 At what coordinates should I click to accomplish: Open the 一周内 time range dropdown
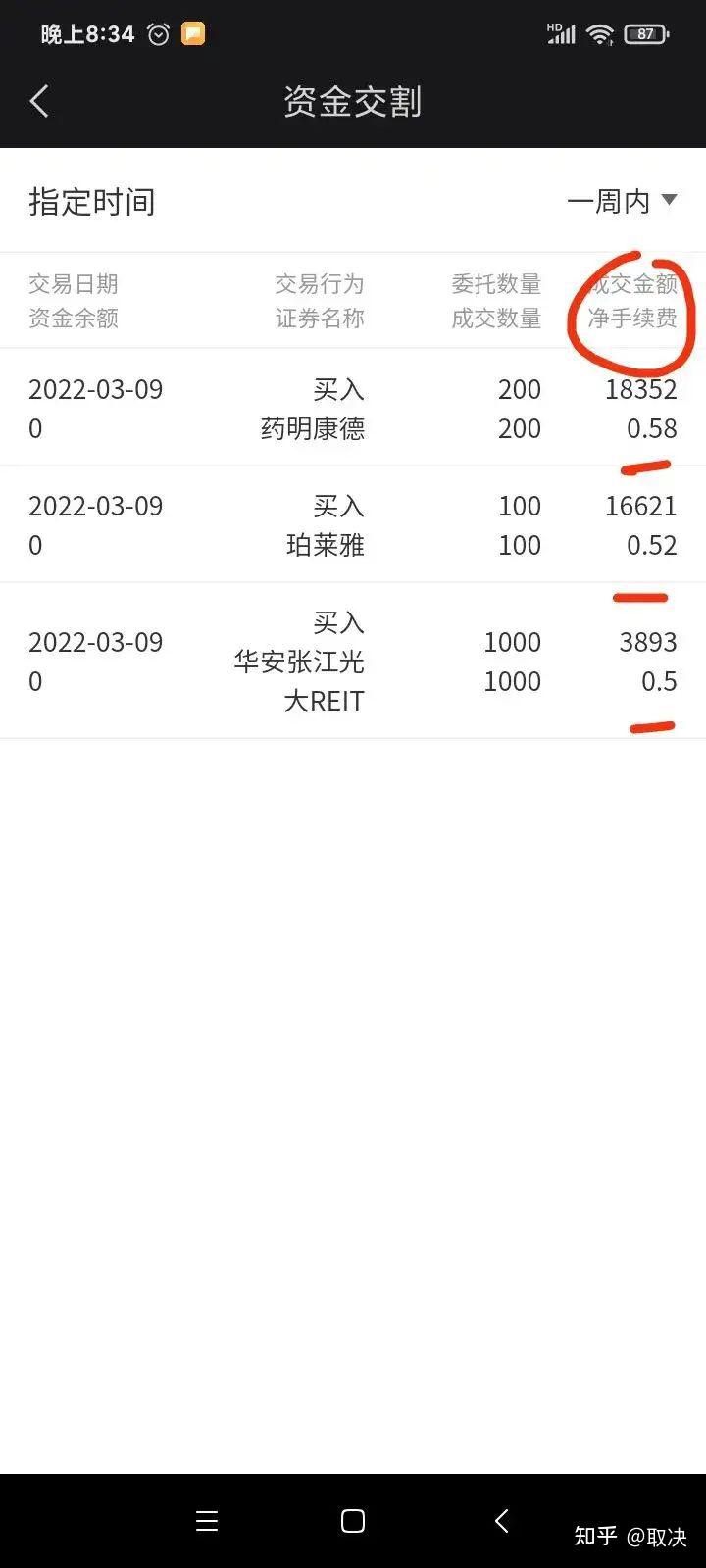610,200
